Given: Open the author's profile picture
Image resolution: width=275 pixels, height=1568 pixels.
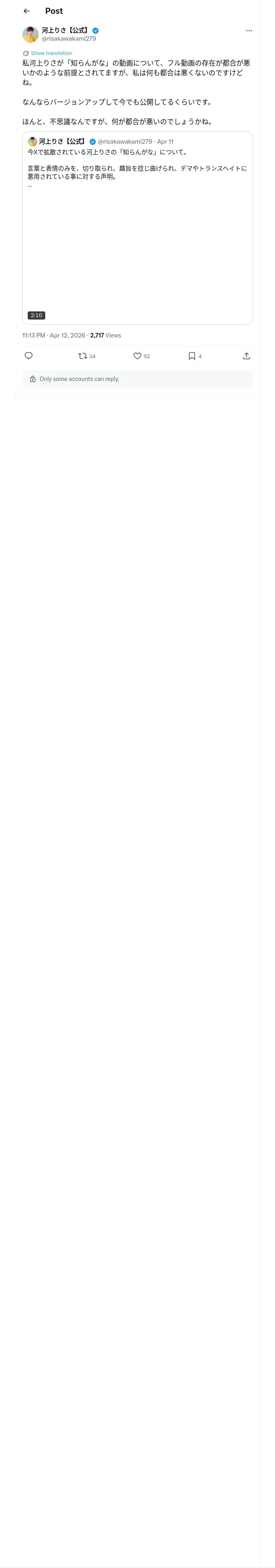Looking at the screenshot, I should pyautogui.click(x=31, y=35).
